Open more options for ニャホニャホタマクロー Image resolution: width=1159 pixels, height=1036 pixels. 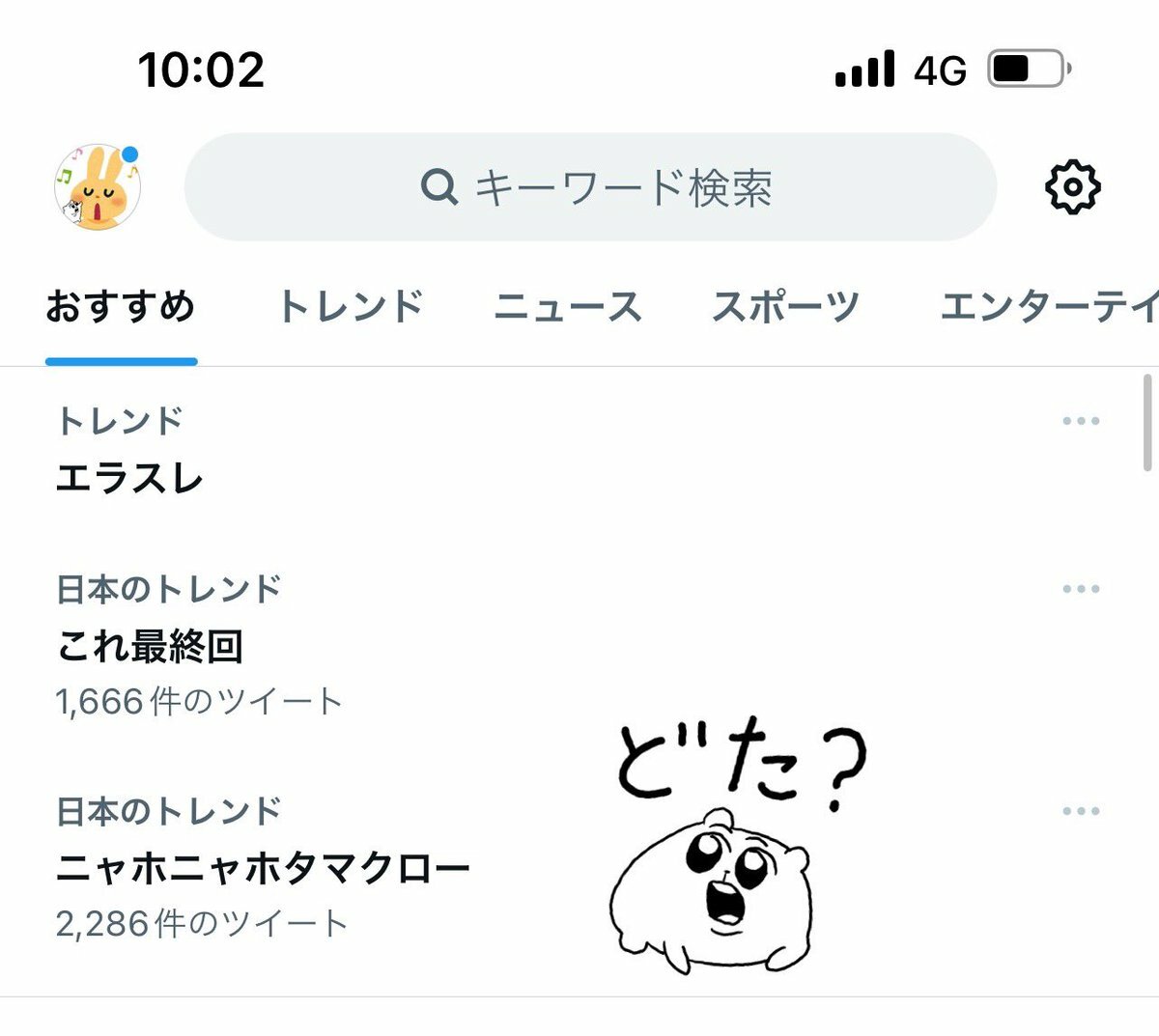pyautogui.click(x=1080, y=811)
